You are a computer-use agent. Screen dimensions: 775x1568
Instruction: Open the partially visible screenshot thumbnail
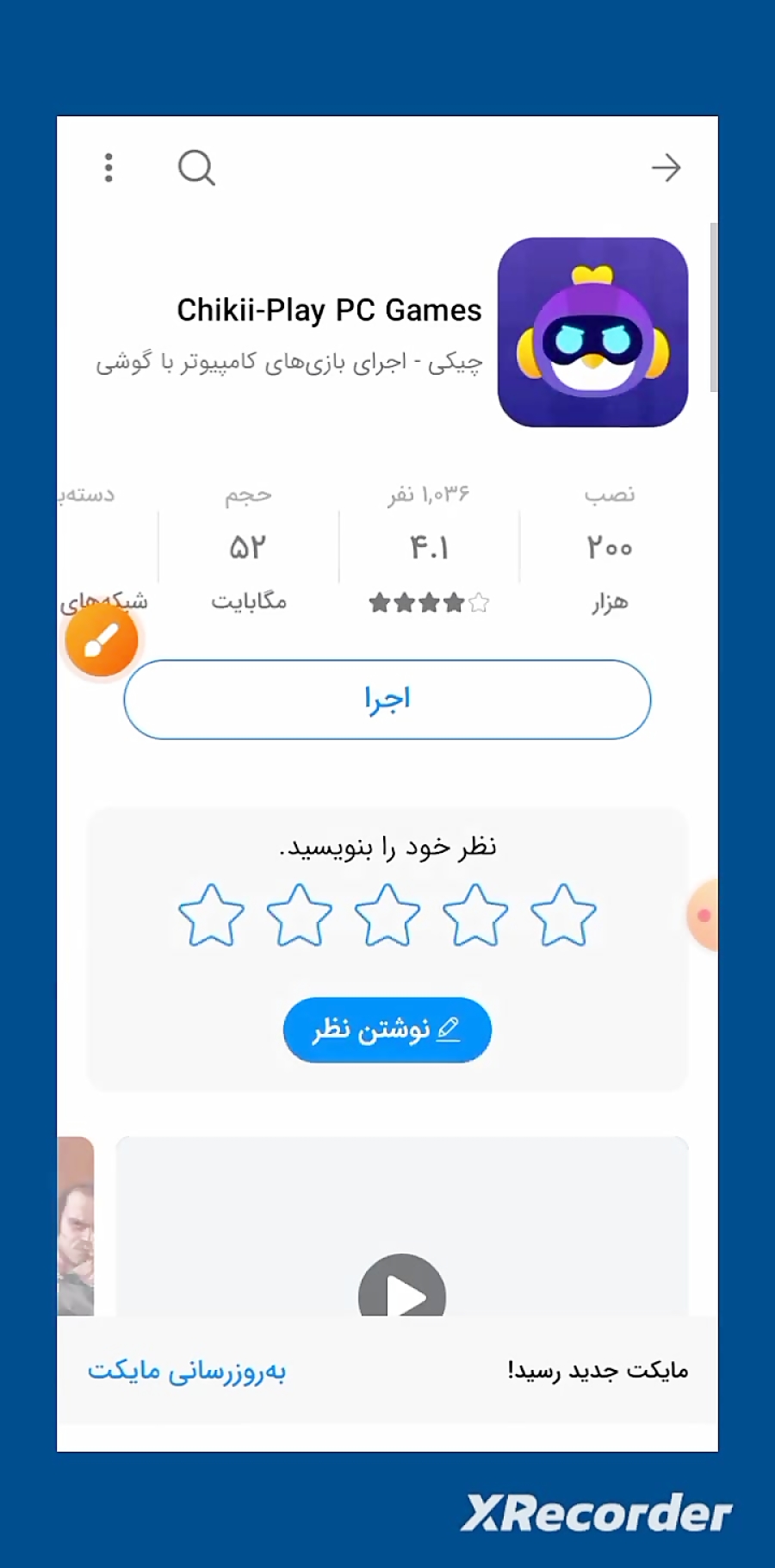76,1225
